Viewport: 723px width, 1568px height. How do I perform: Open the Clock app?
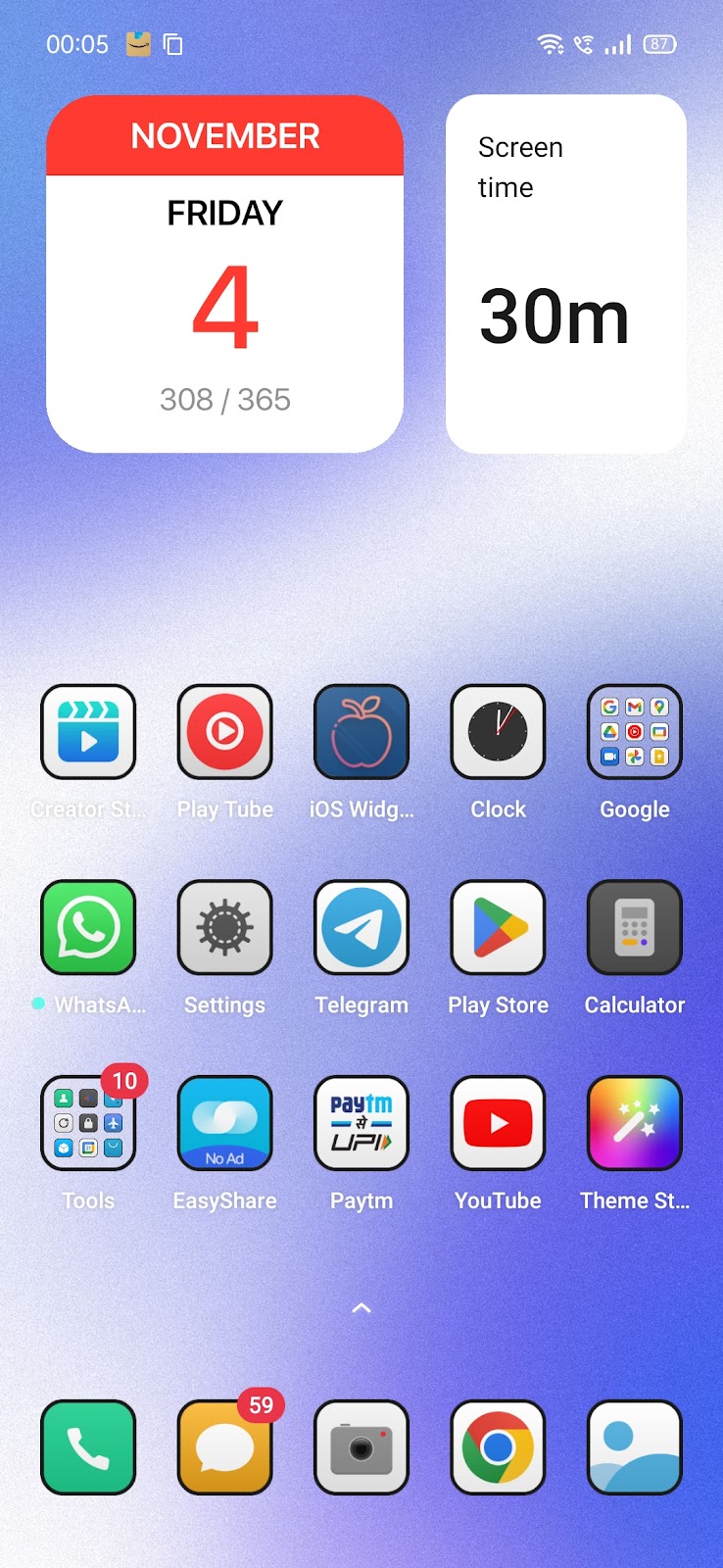click(x=498, y=732)
